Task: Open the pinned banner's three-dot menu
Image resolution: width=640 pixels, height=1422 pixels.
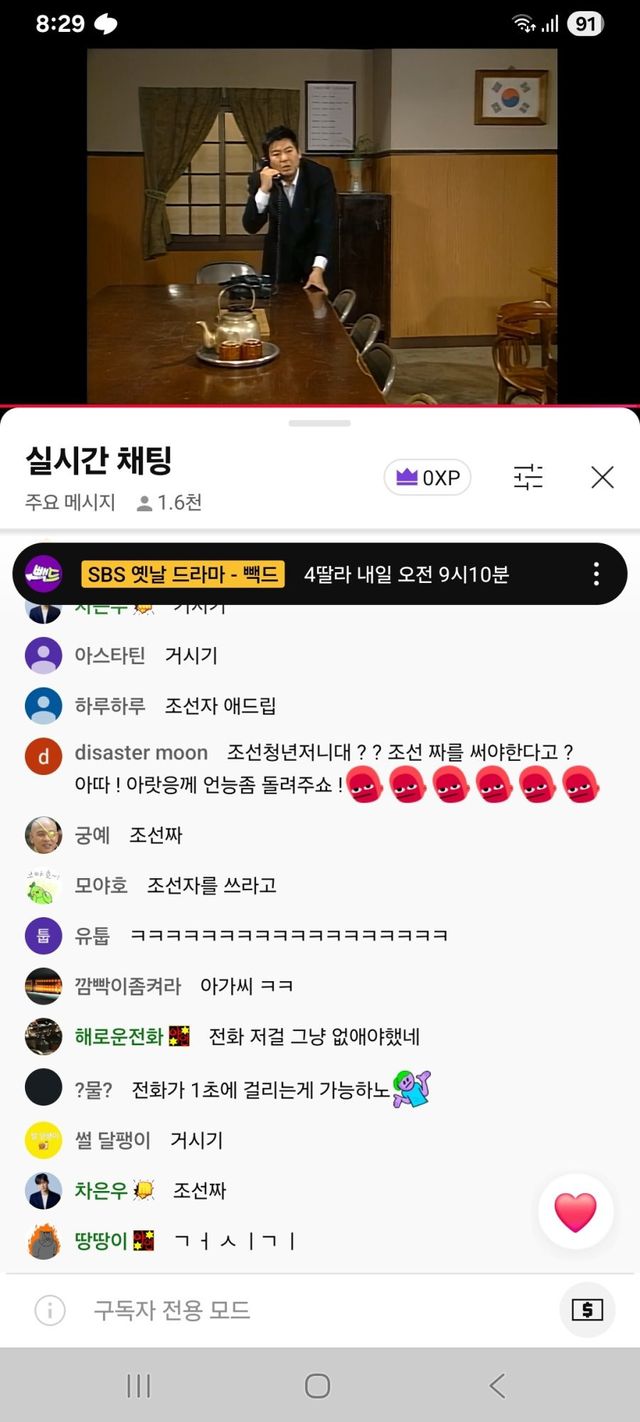Action: click(x=596, y=573)
